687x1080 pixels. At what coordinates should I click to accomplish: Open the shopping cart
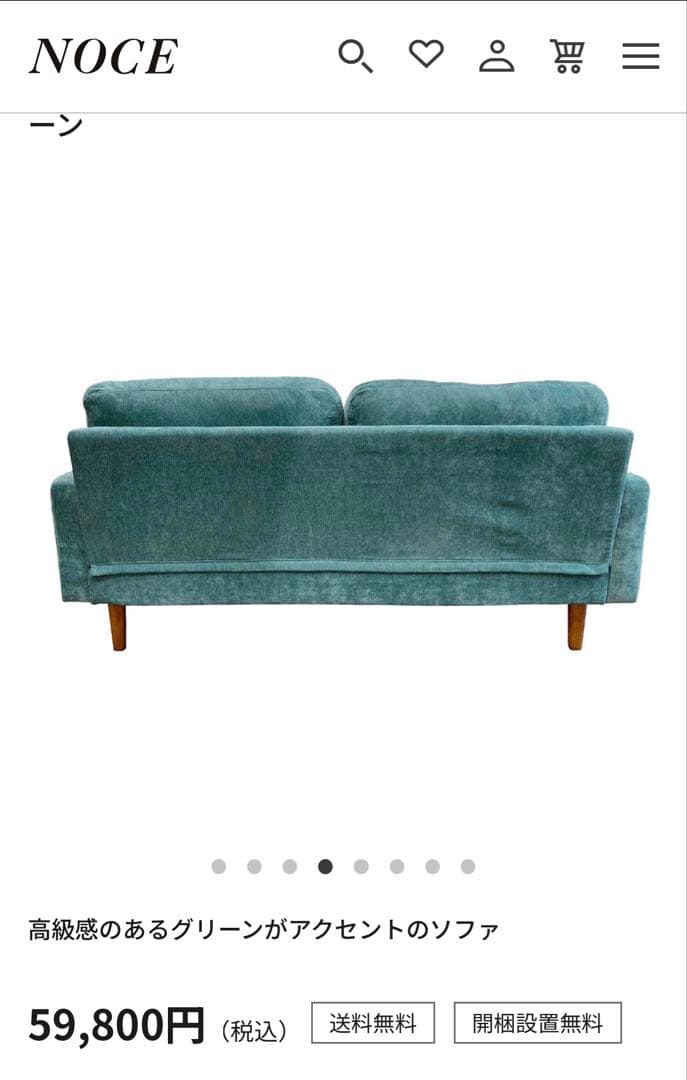point(567,56)
